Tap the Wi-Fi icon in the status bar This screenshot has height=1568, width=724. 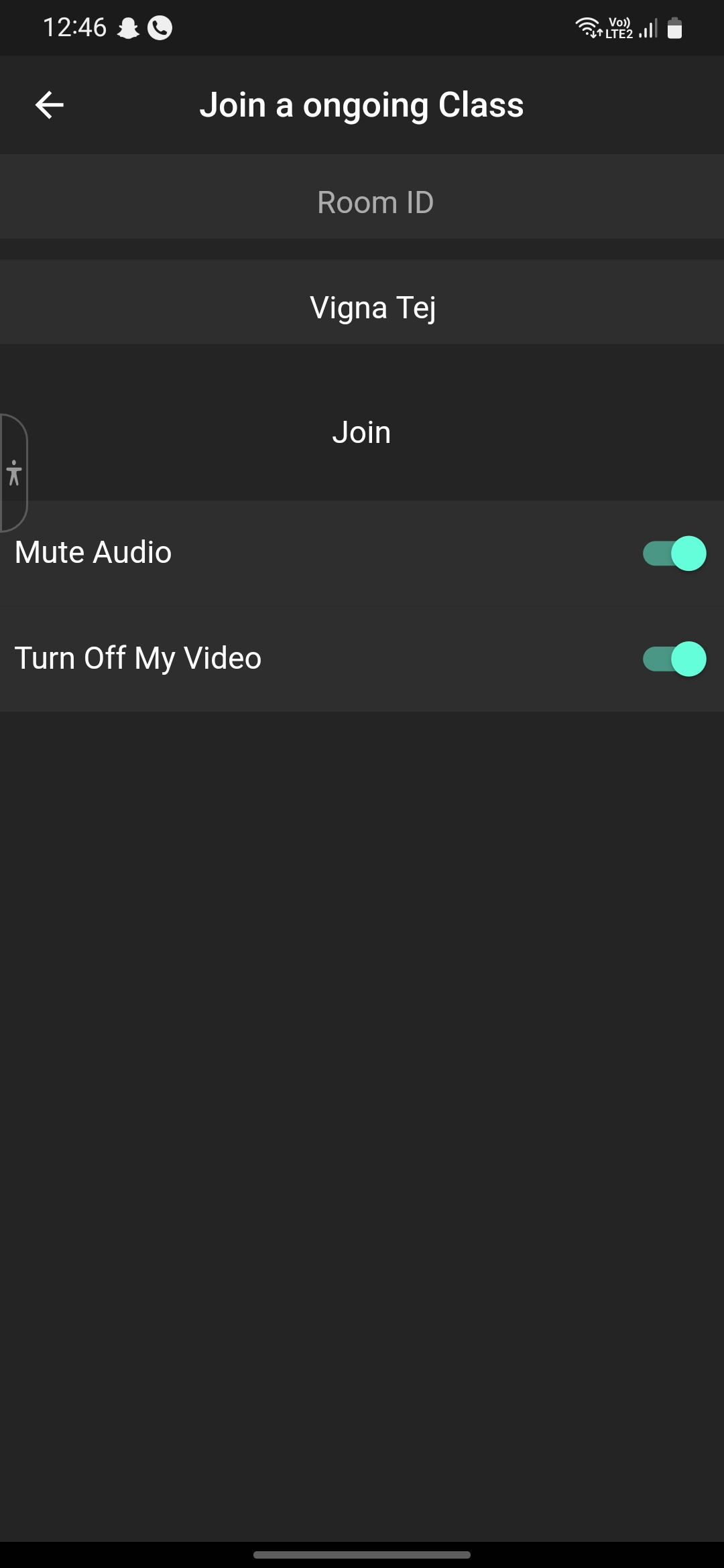[x=586, y=27]
